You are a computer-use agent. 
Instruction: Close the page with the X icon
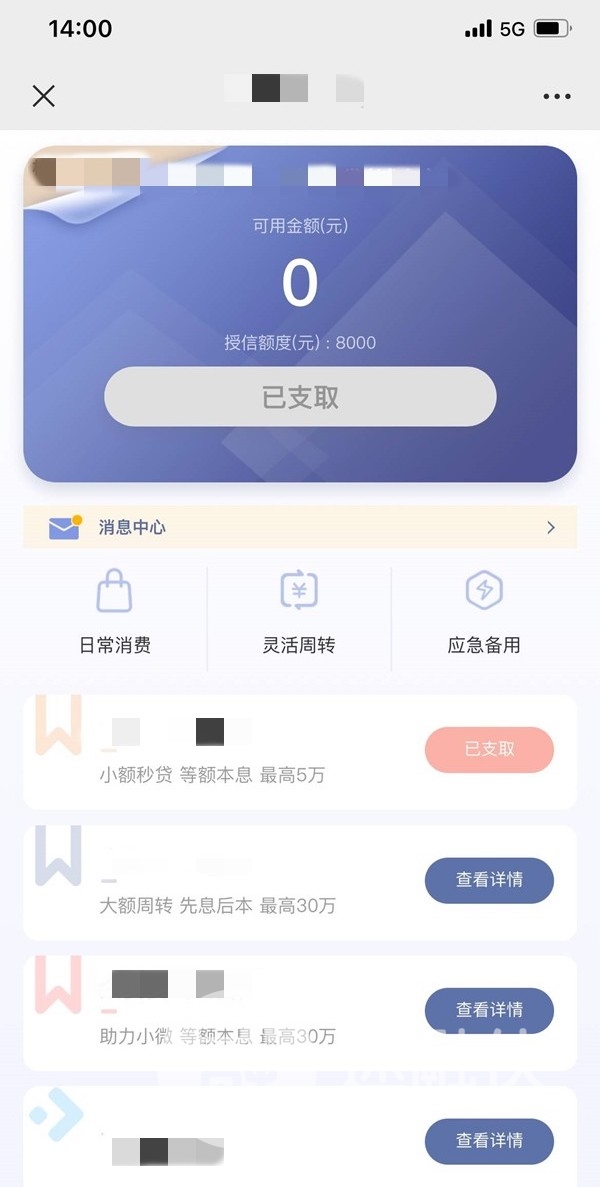(44, 96)
